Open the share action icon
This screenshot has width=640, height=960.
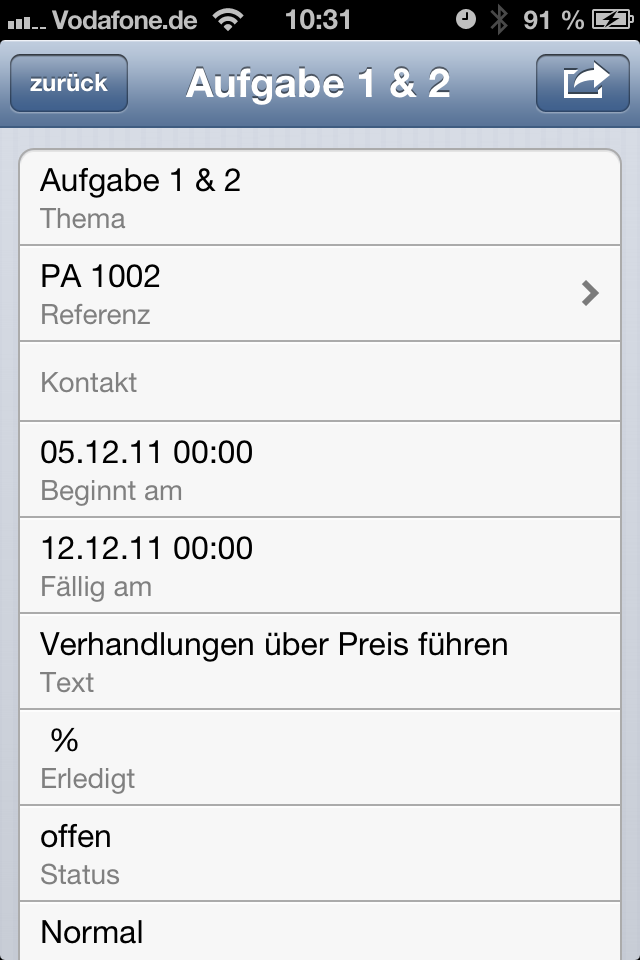(584, 83)
